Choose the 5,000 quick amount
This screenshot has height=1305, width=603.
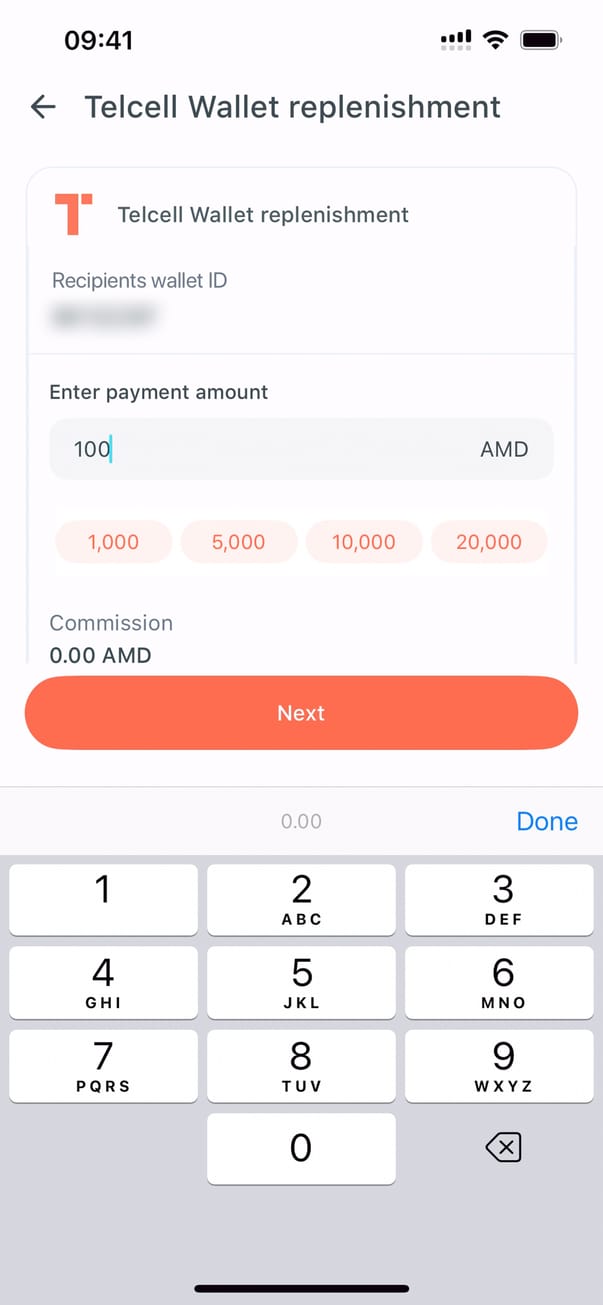pos(239,542)
